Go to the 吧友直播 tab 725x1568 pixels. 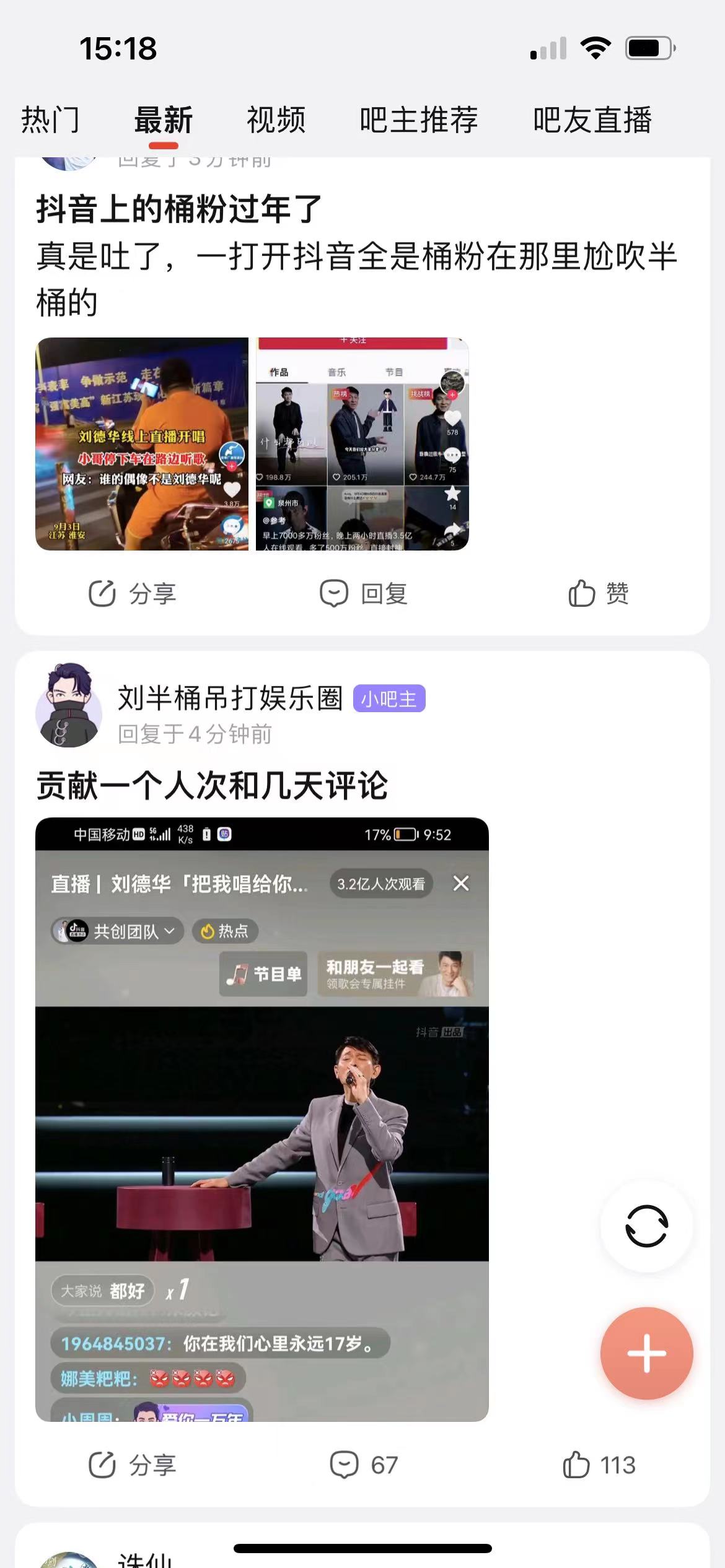pyautogui.click(x=592, y=120)
